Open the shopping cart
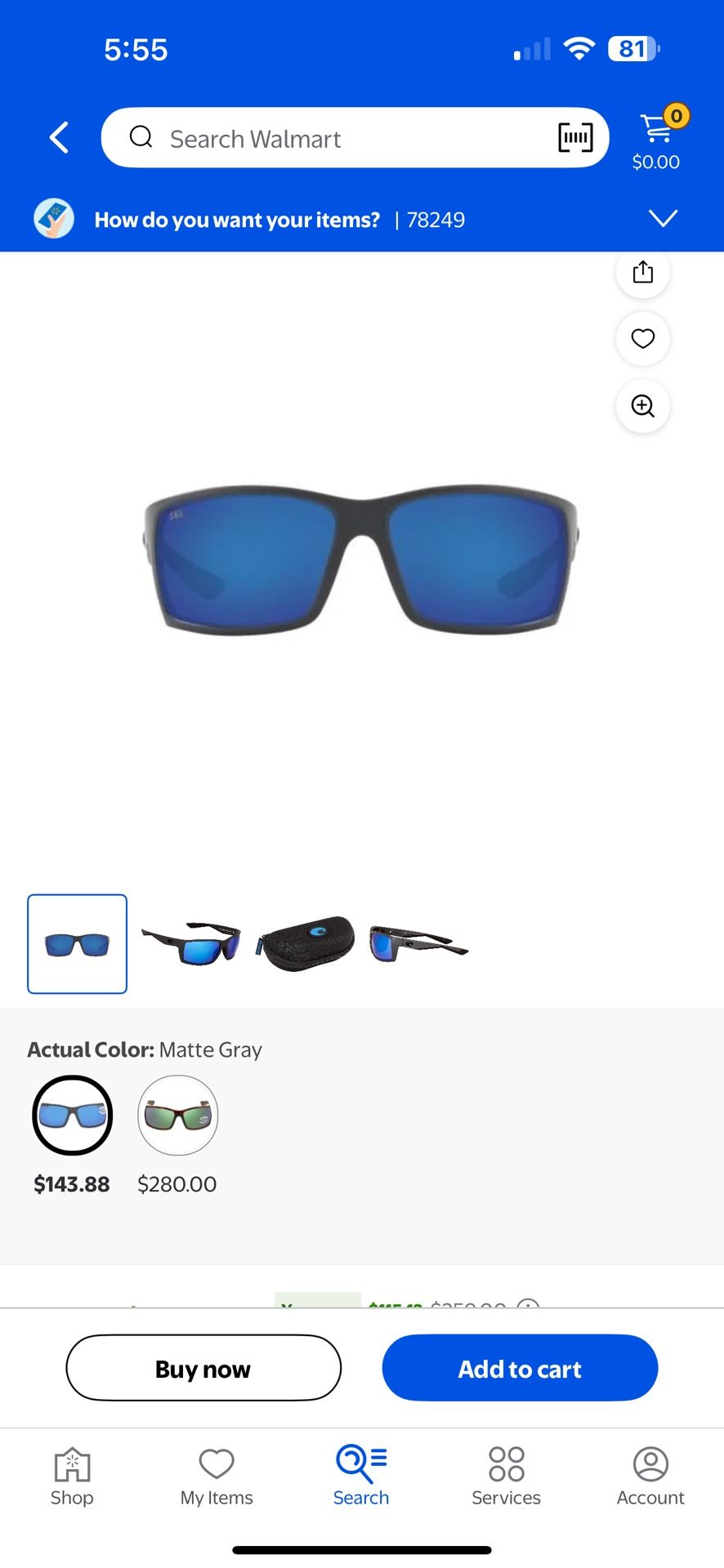 coord(657,137)
